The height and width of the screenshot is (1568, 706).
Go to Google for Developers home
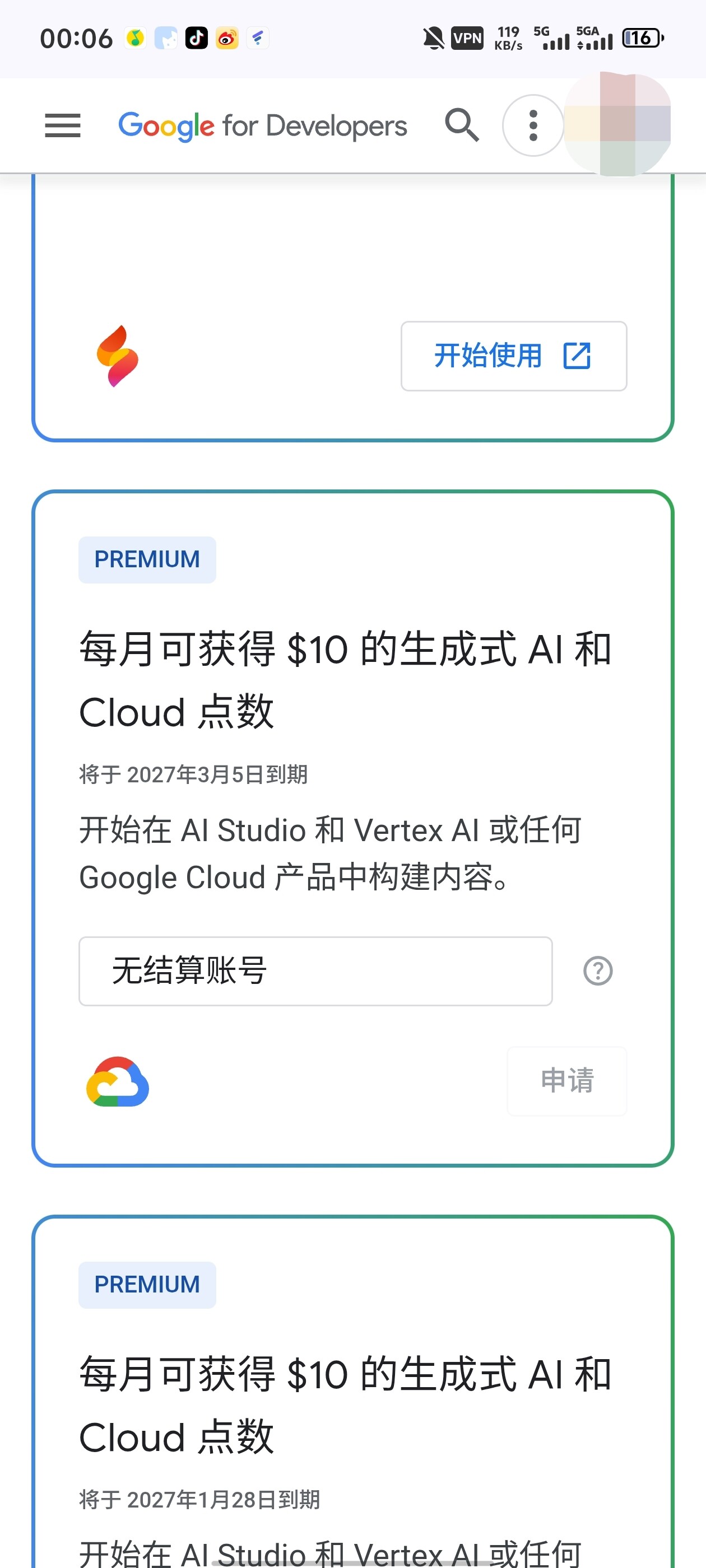[263, 126]
